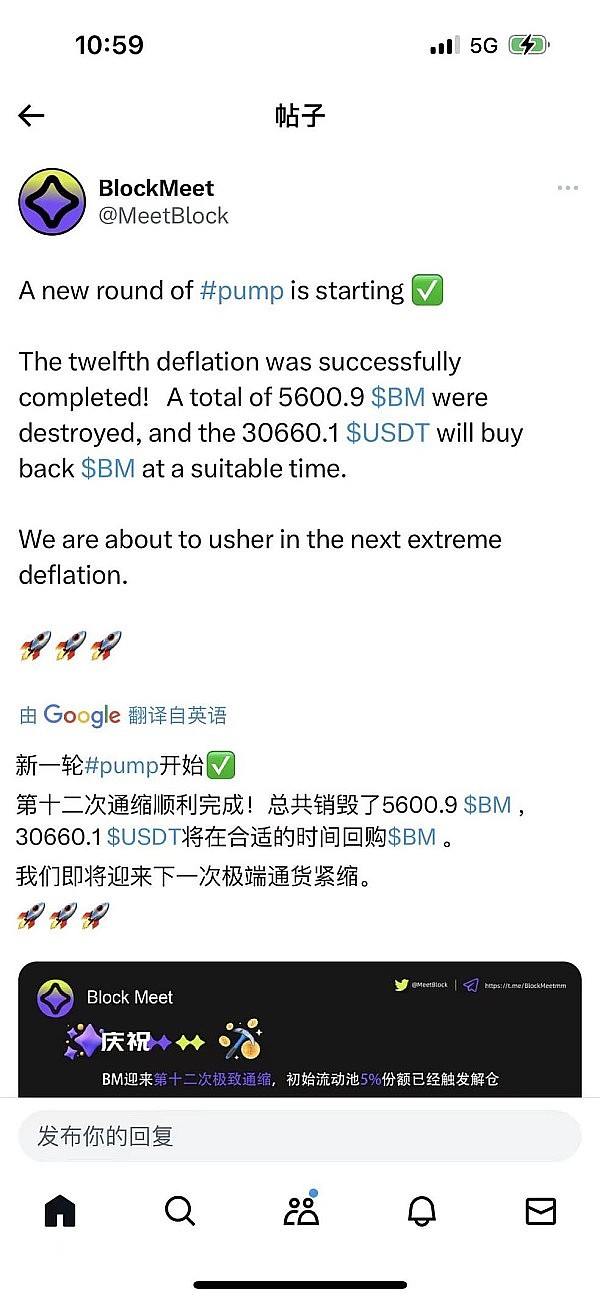Open the @MeetBlock account handle
The image size is (600, 1301).
(x=163, y=216)
